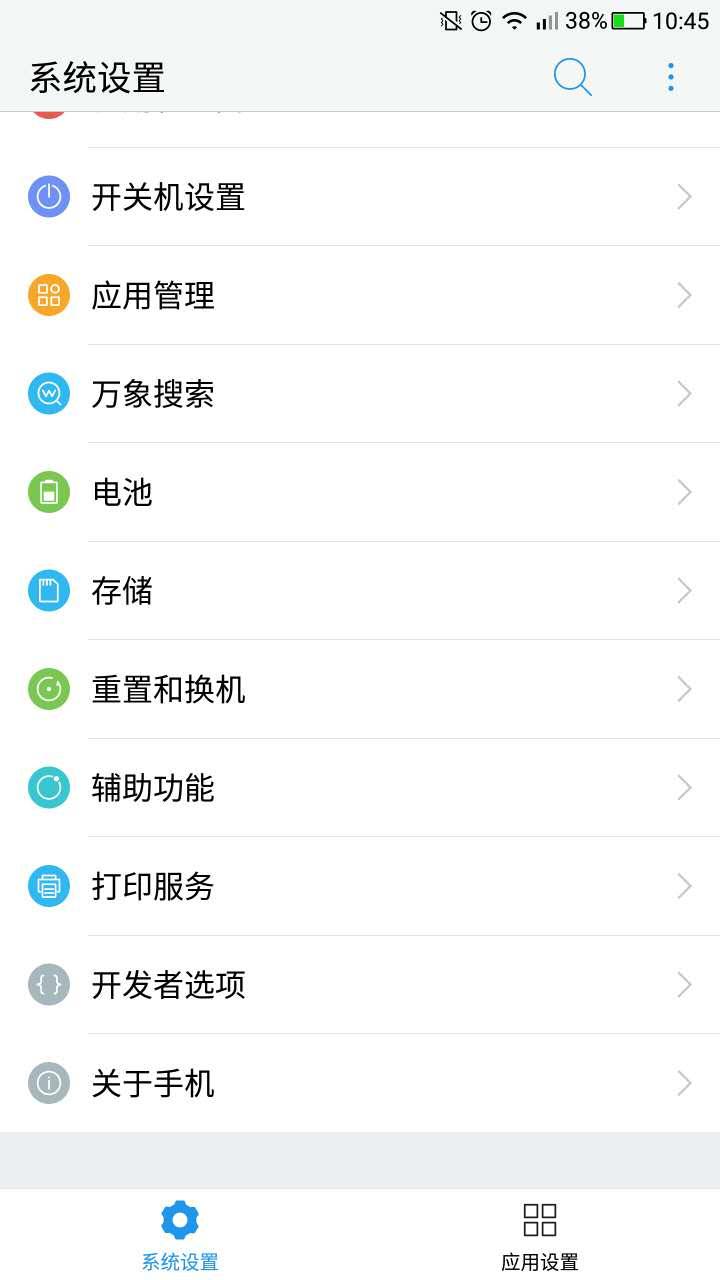This screenshot has width=720, height=1280.
Task: Tap the 重置和换机 reset icon
Action: coord(48,689)
